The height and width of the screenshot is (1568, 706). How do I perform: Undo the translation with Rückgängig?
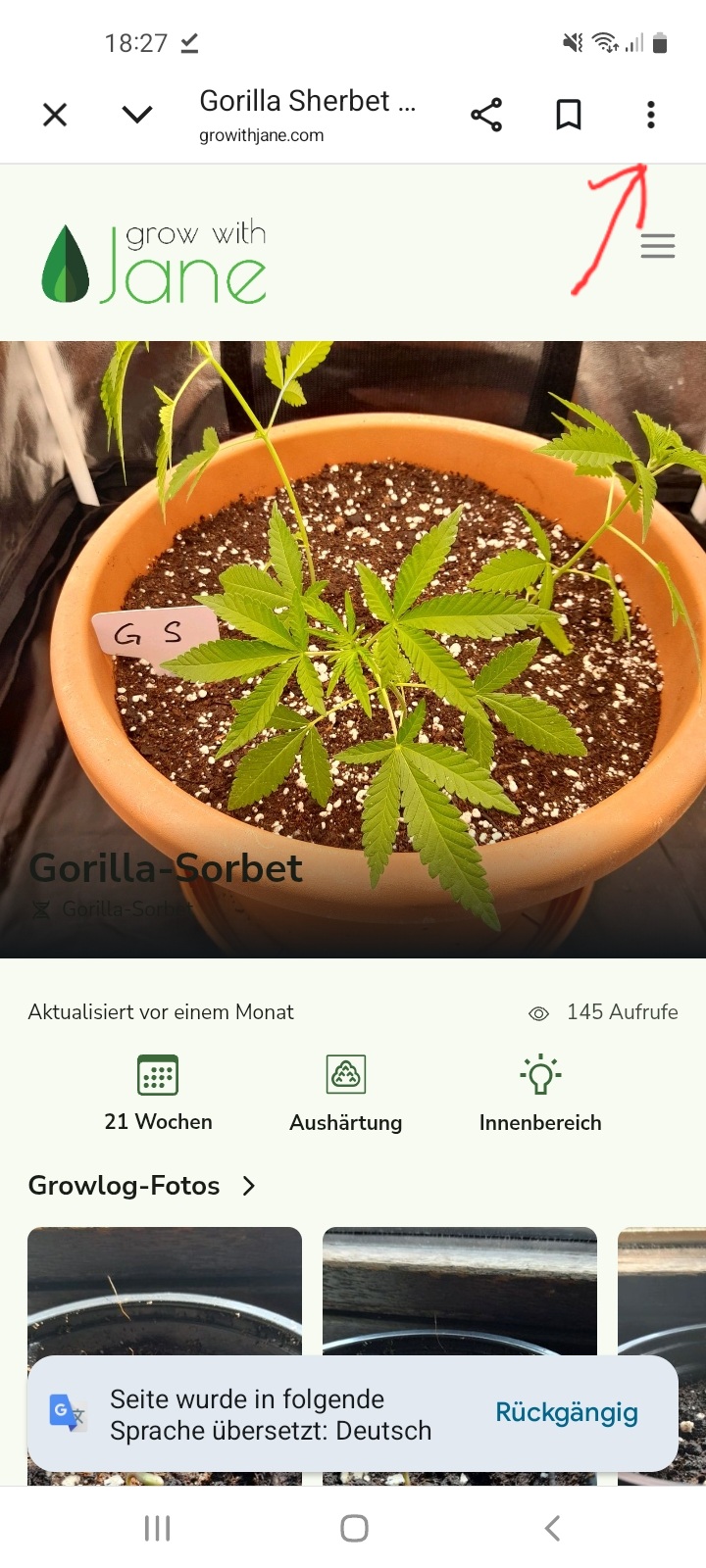tap(567, 1413)
